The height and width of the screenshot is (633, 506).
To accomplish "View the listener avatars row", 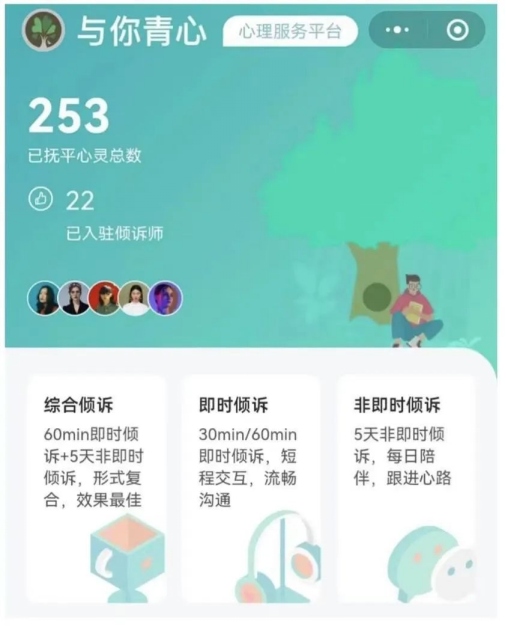I will coord(105,298).
